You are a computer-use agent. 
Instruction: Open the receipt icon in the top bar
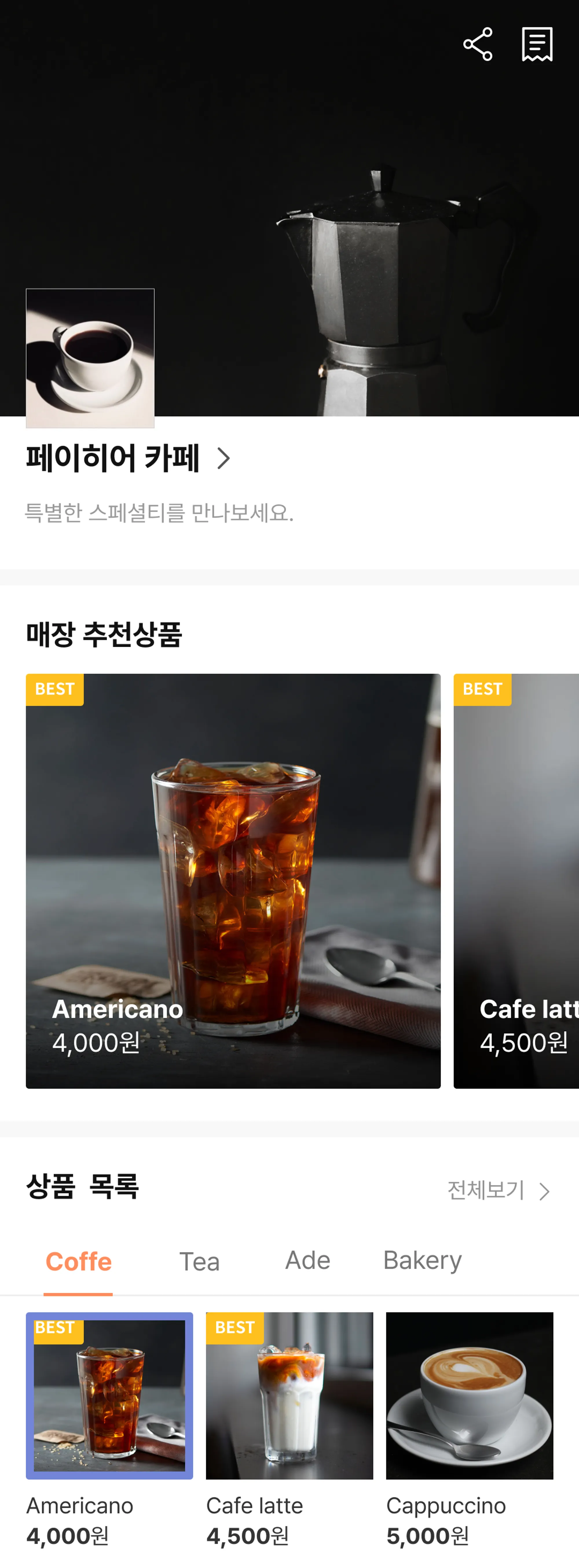(x=537, y=44)
